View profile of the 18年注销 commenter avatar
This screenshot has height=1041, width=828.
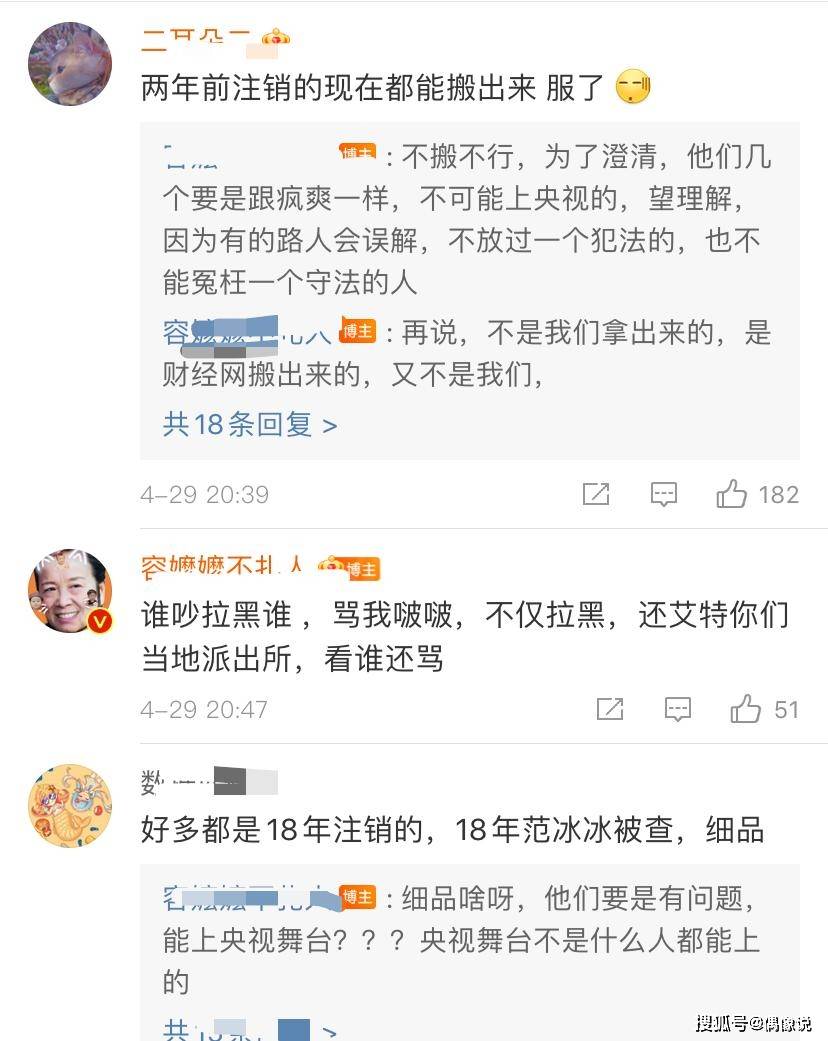click(70, 807)
